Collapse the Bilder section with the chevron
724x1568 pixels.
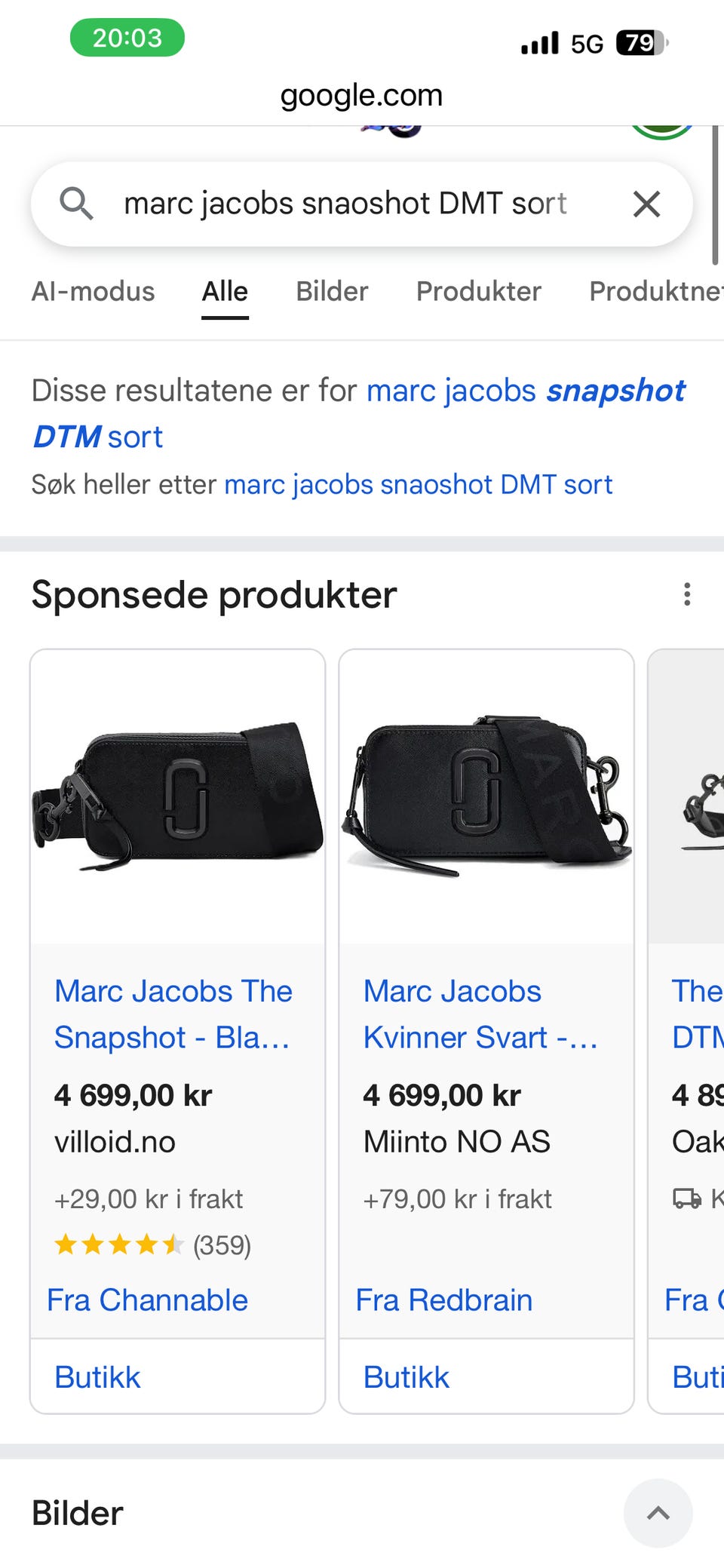click(x=658, y=1513)
